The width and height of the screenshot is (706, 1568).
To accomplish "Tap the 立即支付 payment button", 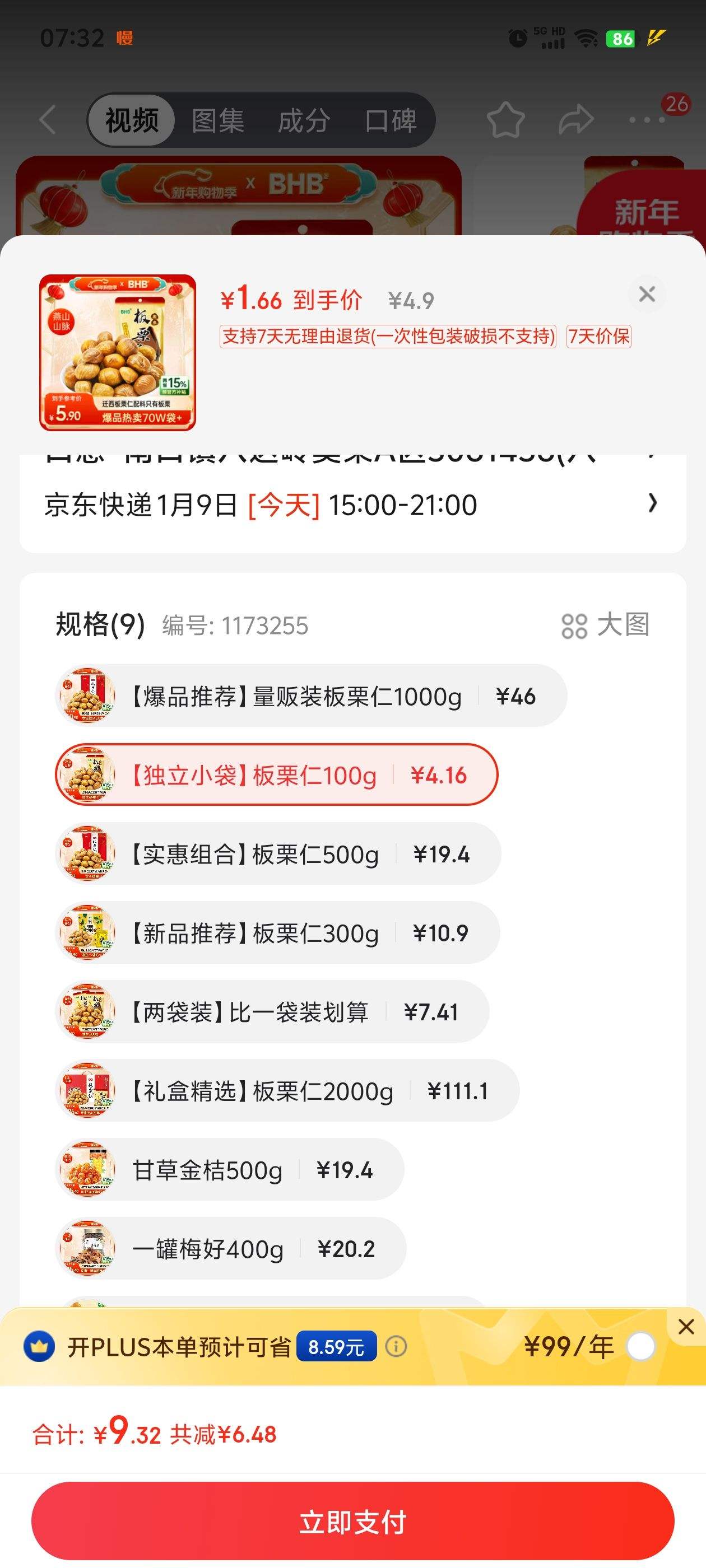I will click(352, 1522).
